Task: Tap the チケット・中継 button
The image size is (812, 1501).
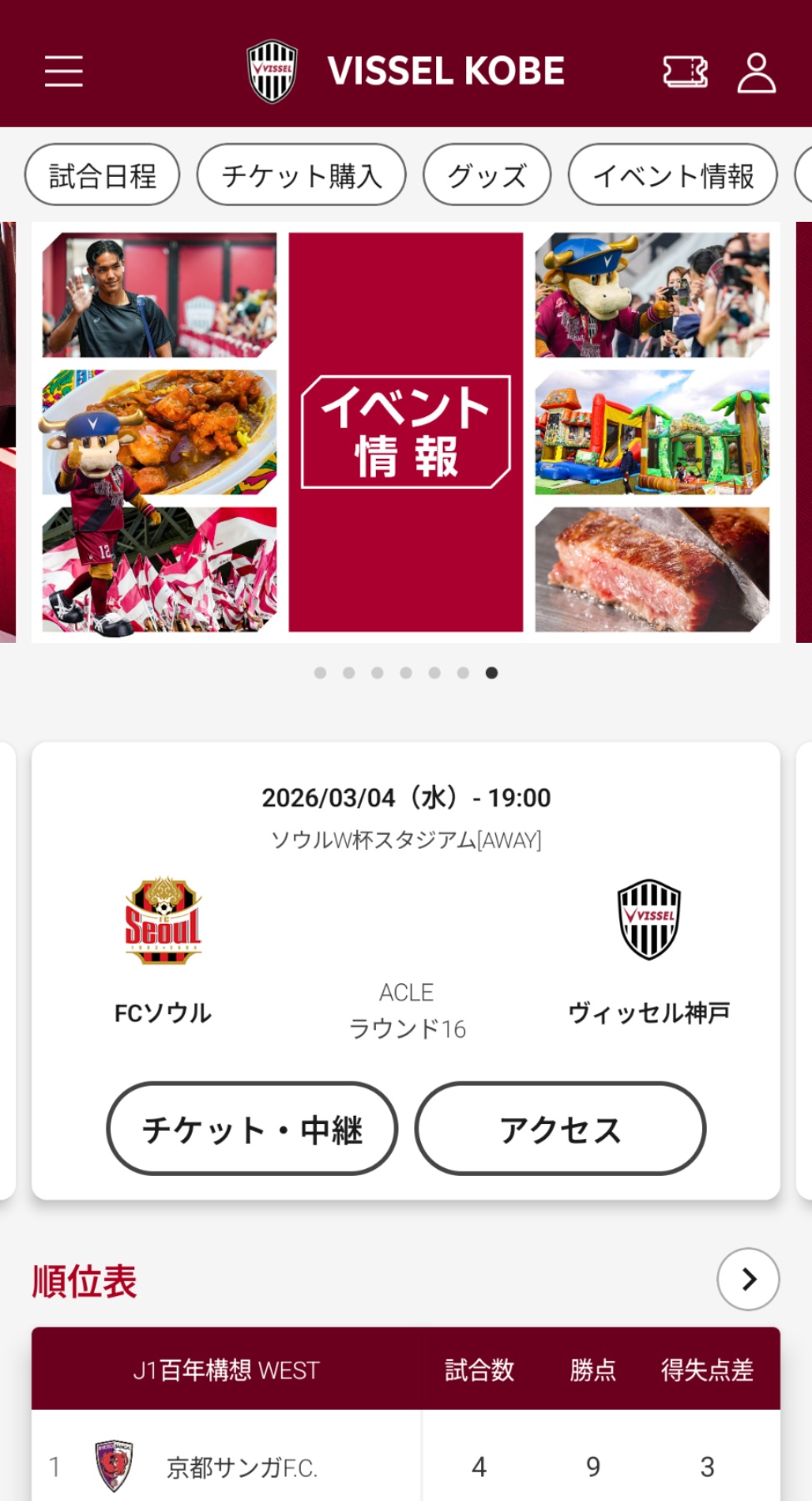Action: coord(252,1129)
